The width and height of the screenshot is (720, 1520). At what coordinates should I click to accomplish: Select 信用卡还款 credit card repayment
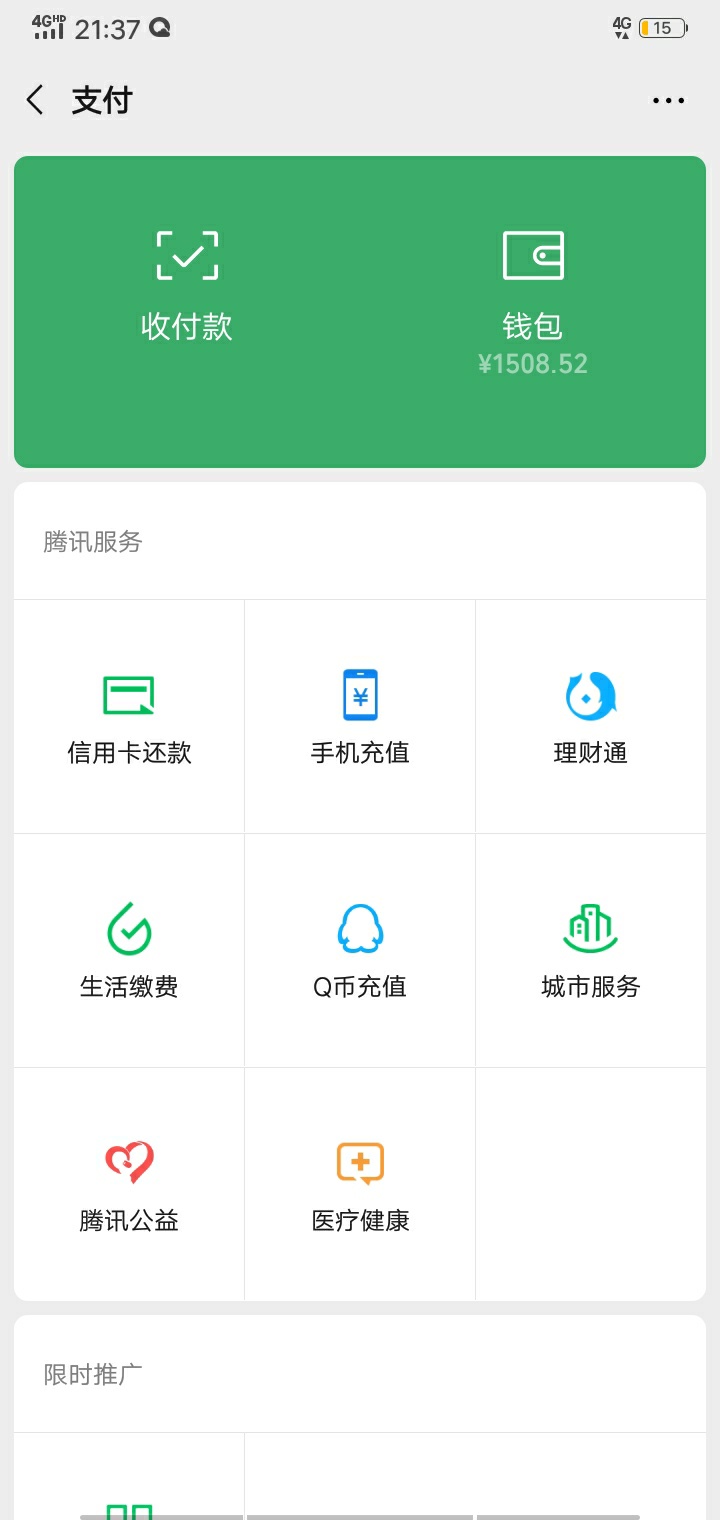129,717
